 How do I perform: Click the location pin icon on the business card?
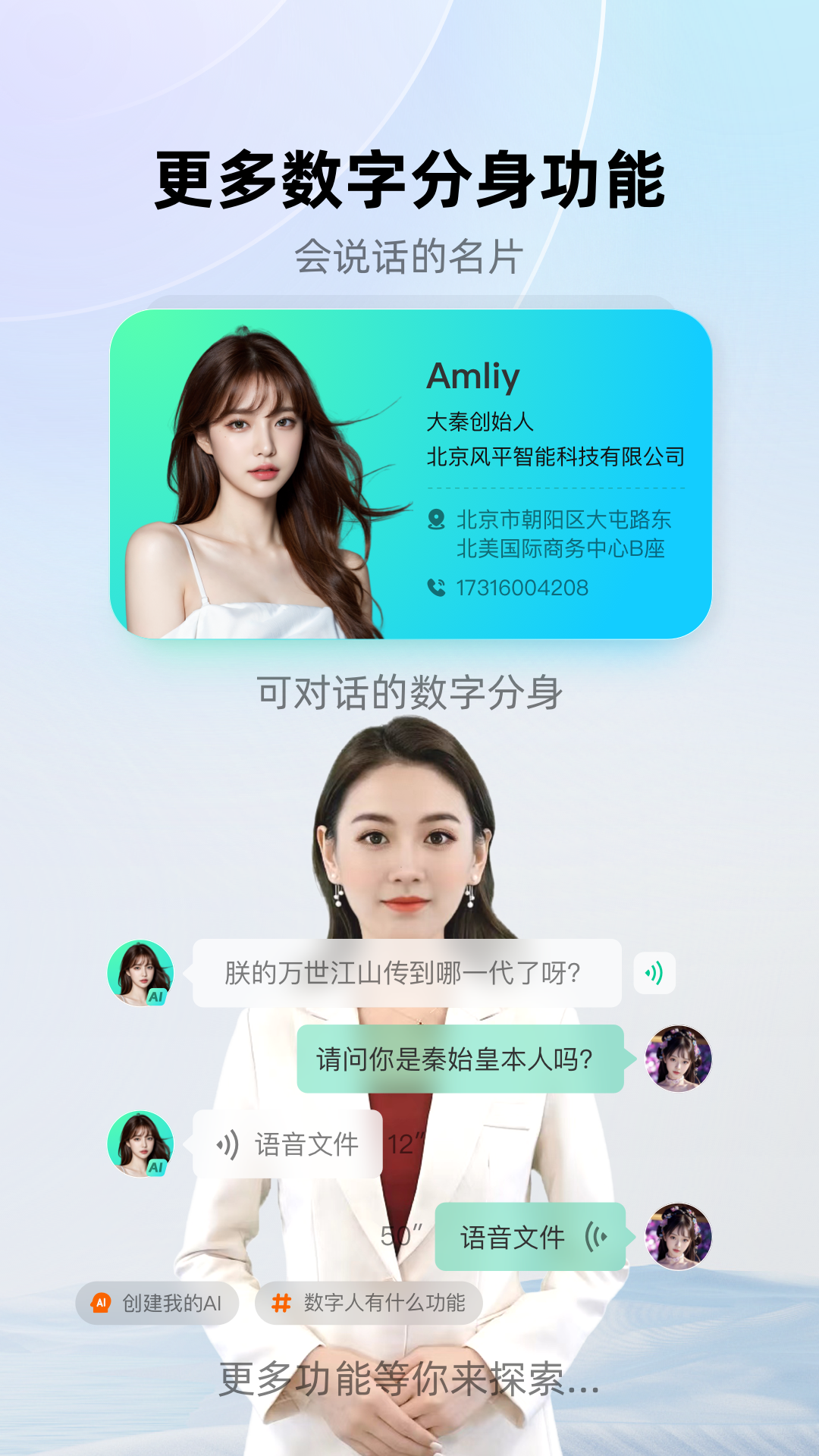point(436,520)
